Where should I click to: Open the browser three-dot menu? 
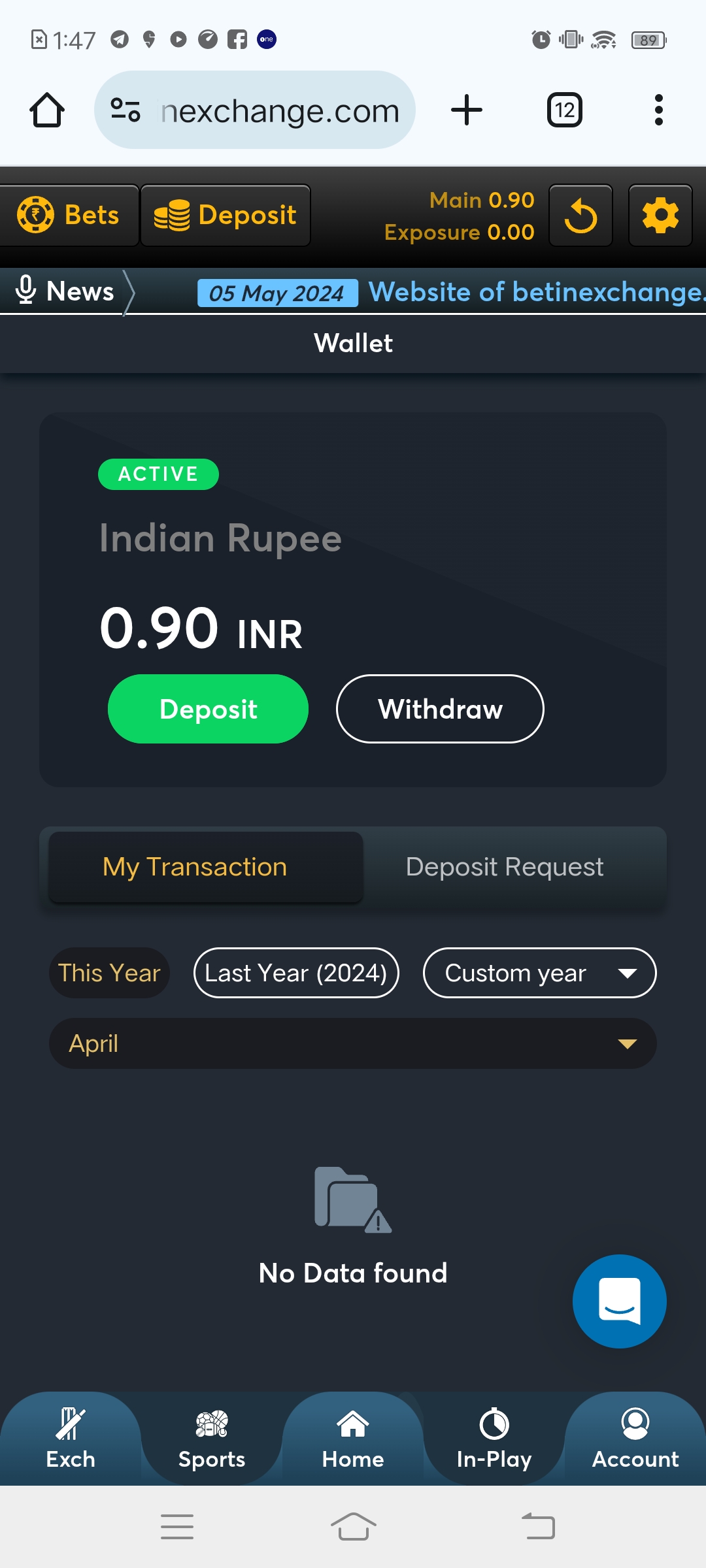tap(659, 110)
